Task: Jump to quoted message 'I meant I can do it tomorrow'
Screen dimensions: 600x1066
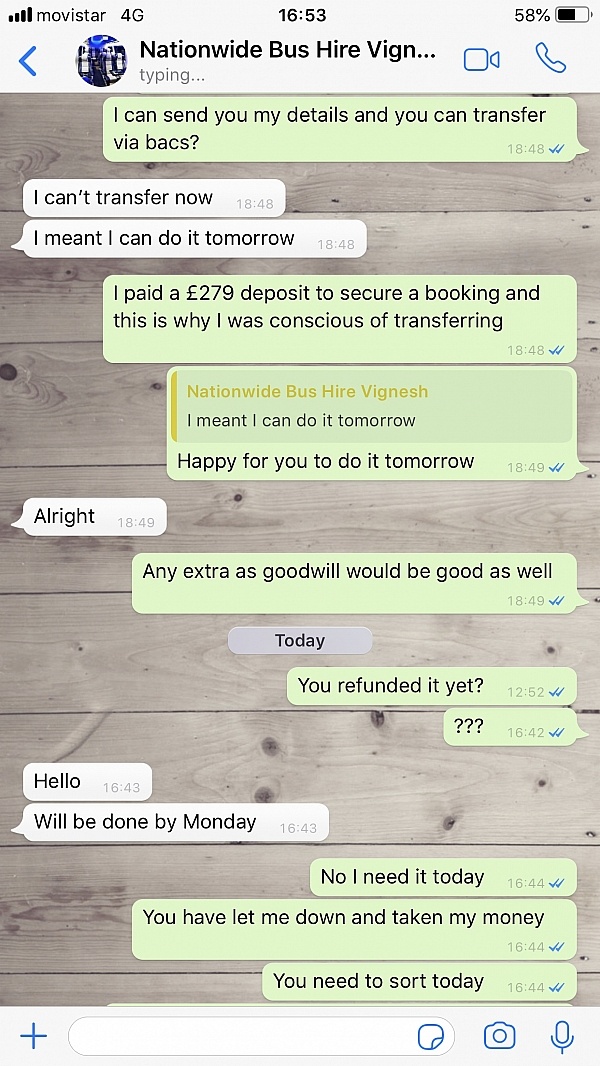Action: 371,407
